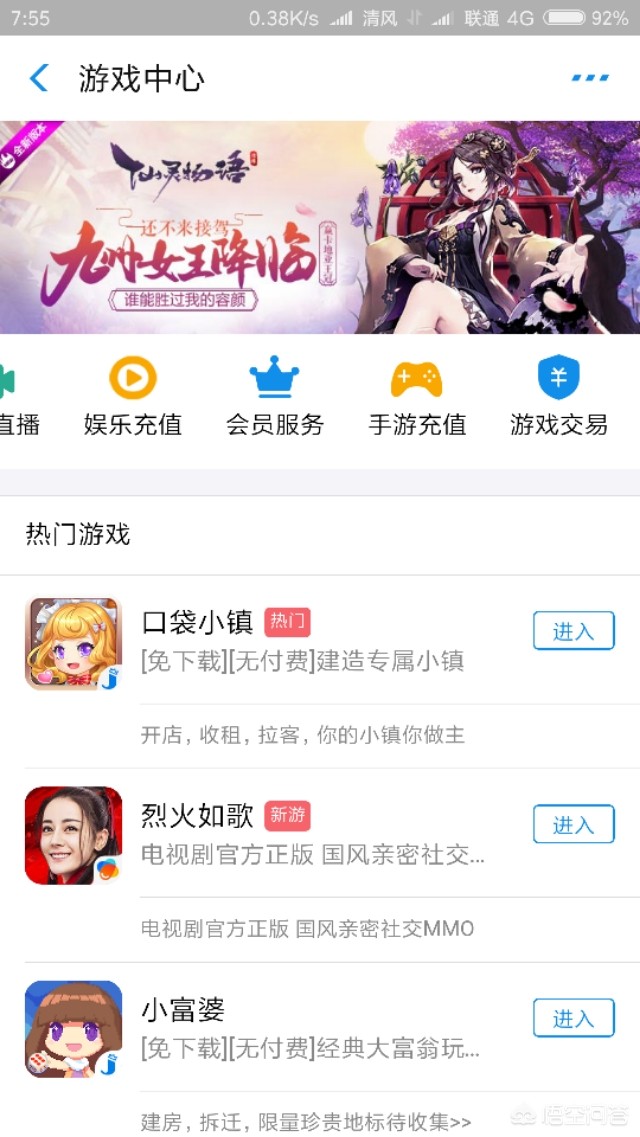Open 游戏交易
The height and width of the screenshot is (1137, 640).
[559, 398]
